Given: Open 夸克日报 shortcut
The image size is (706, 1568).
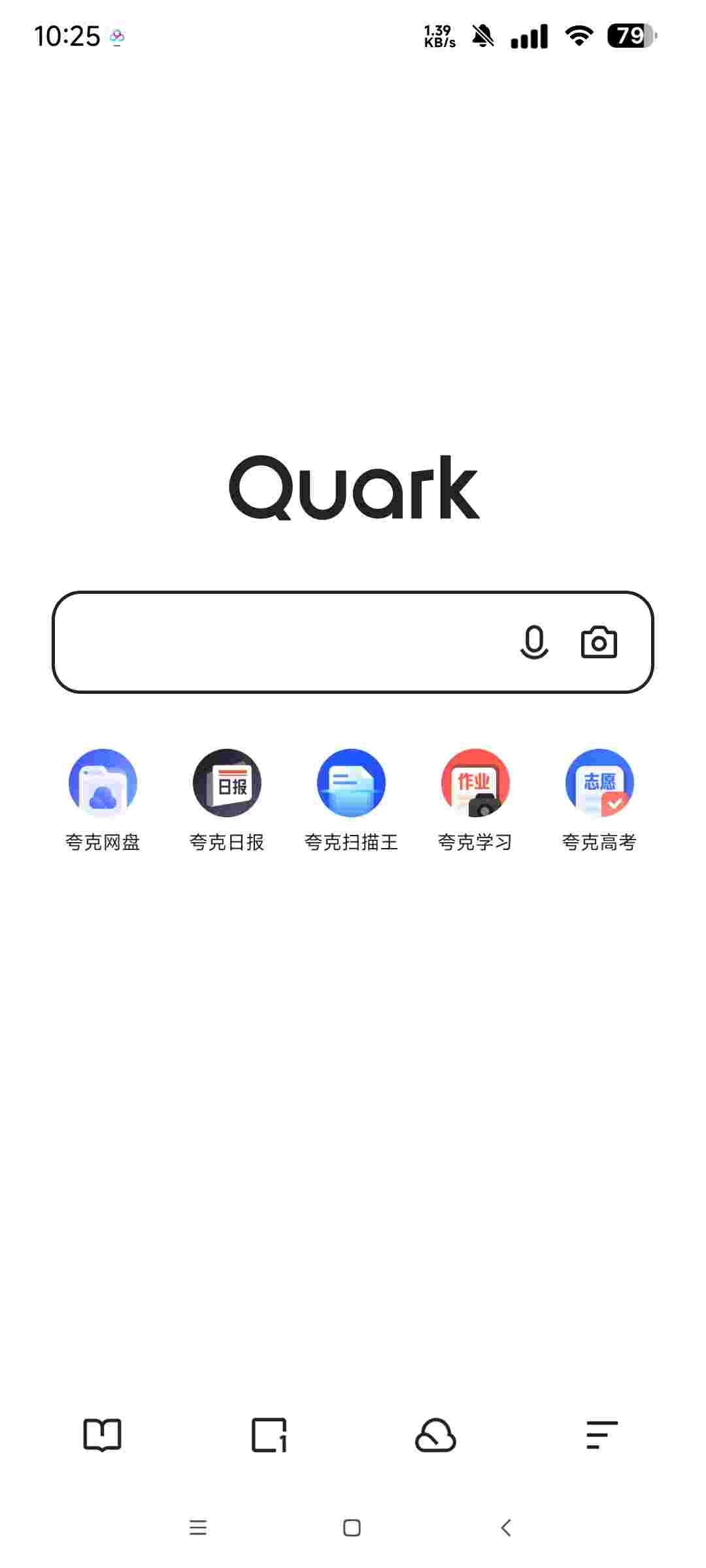Looking at the screenshot, I should coord(227,783).
